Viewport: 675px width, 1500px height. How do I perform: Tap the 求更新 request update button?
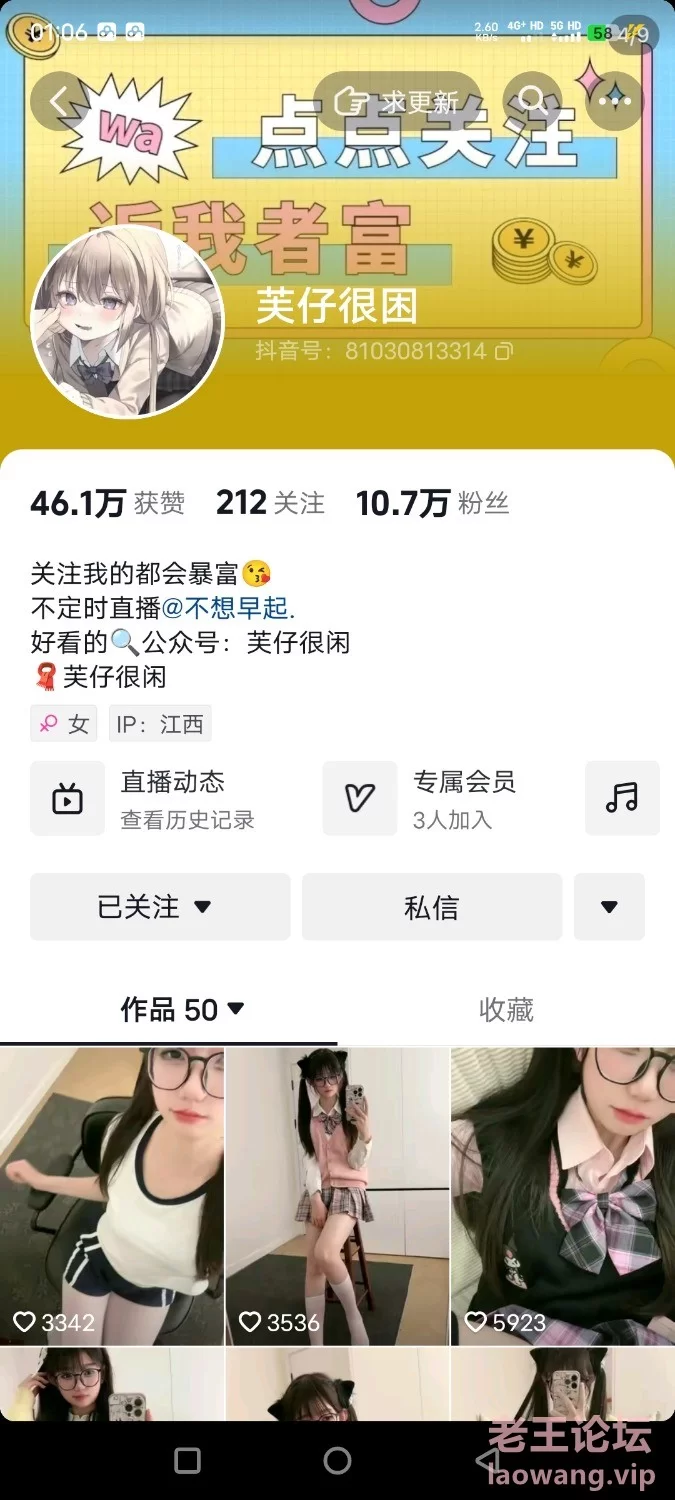[x=397, y=100]
